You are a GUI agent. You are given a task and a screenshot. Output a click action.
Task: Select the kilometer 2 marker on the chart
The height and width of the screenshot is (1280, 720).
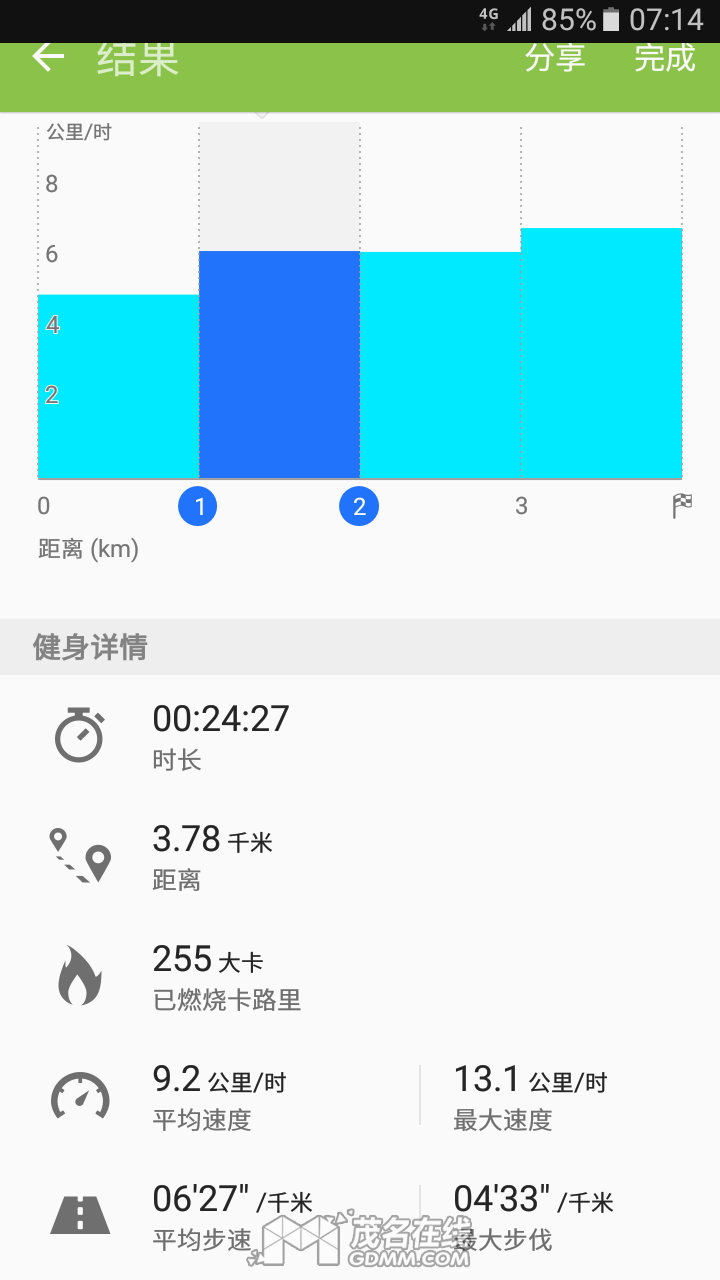click(x=359, y=505)
